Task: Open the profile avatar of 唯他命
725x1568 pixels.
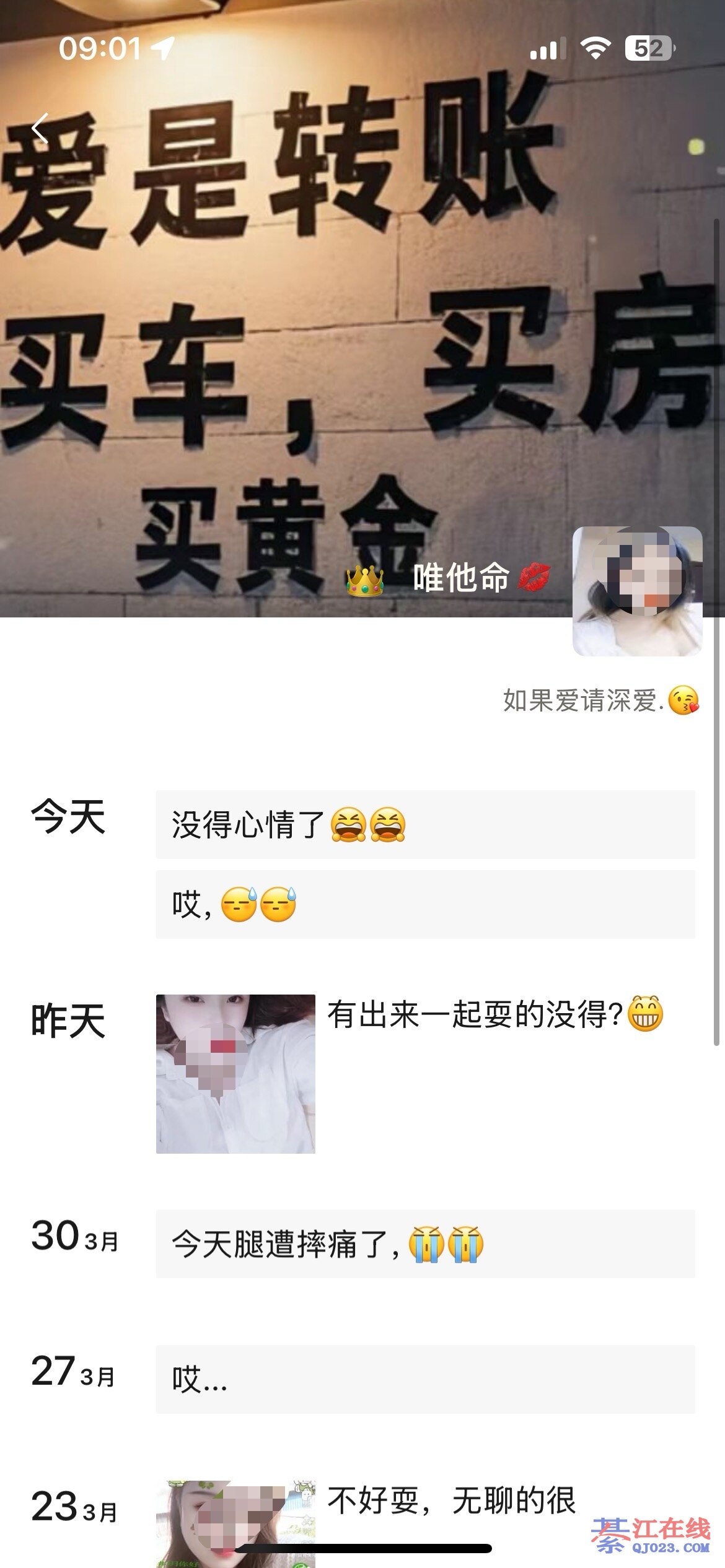Action: pyautogui.click(x=637, y=591)
